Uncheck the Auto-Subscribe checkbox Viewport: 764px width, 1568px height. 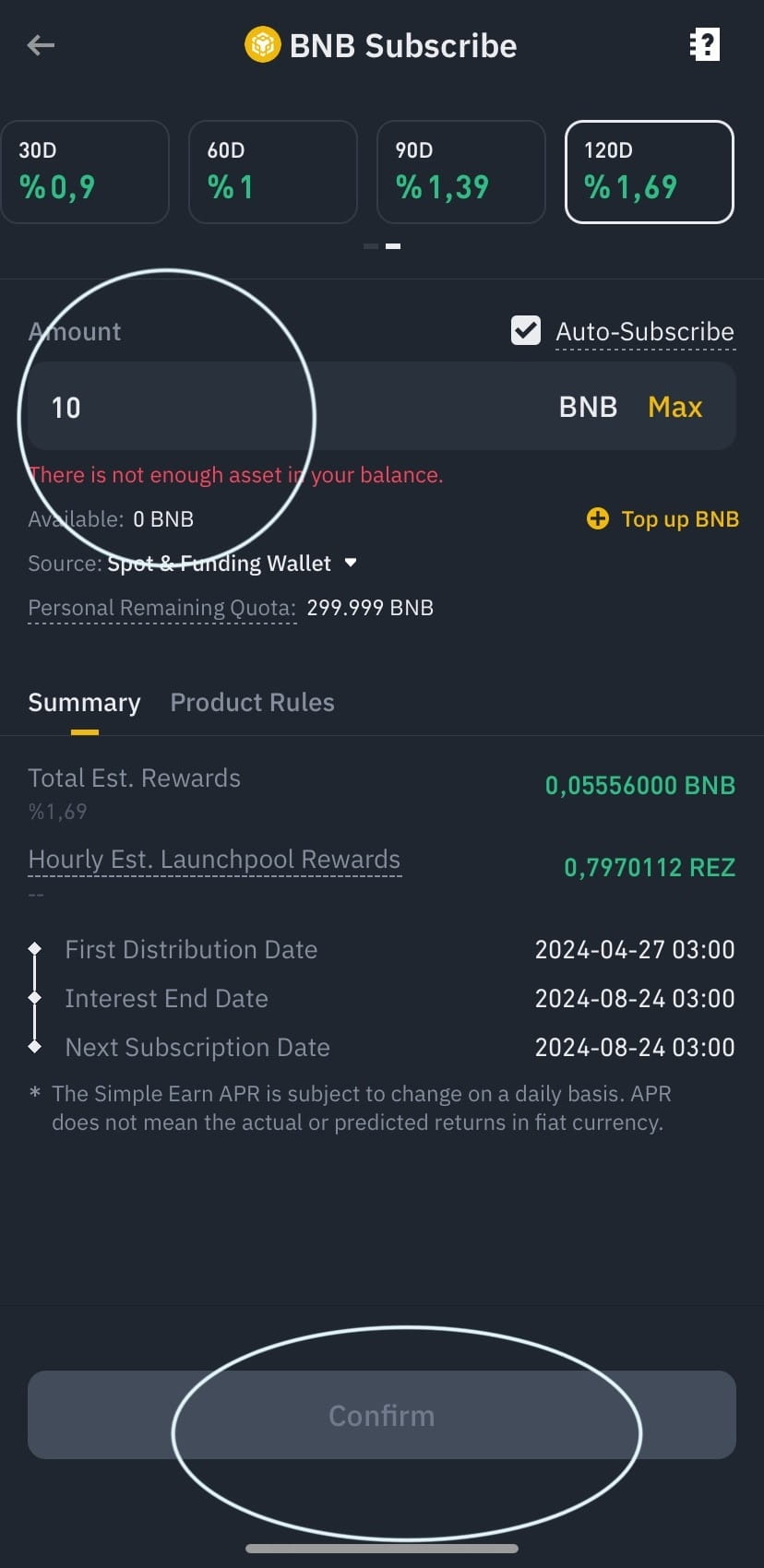(526, 330)
